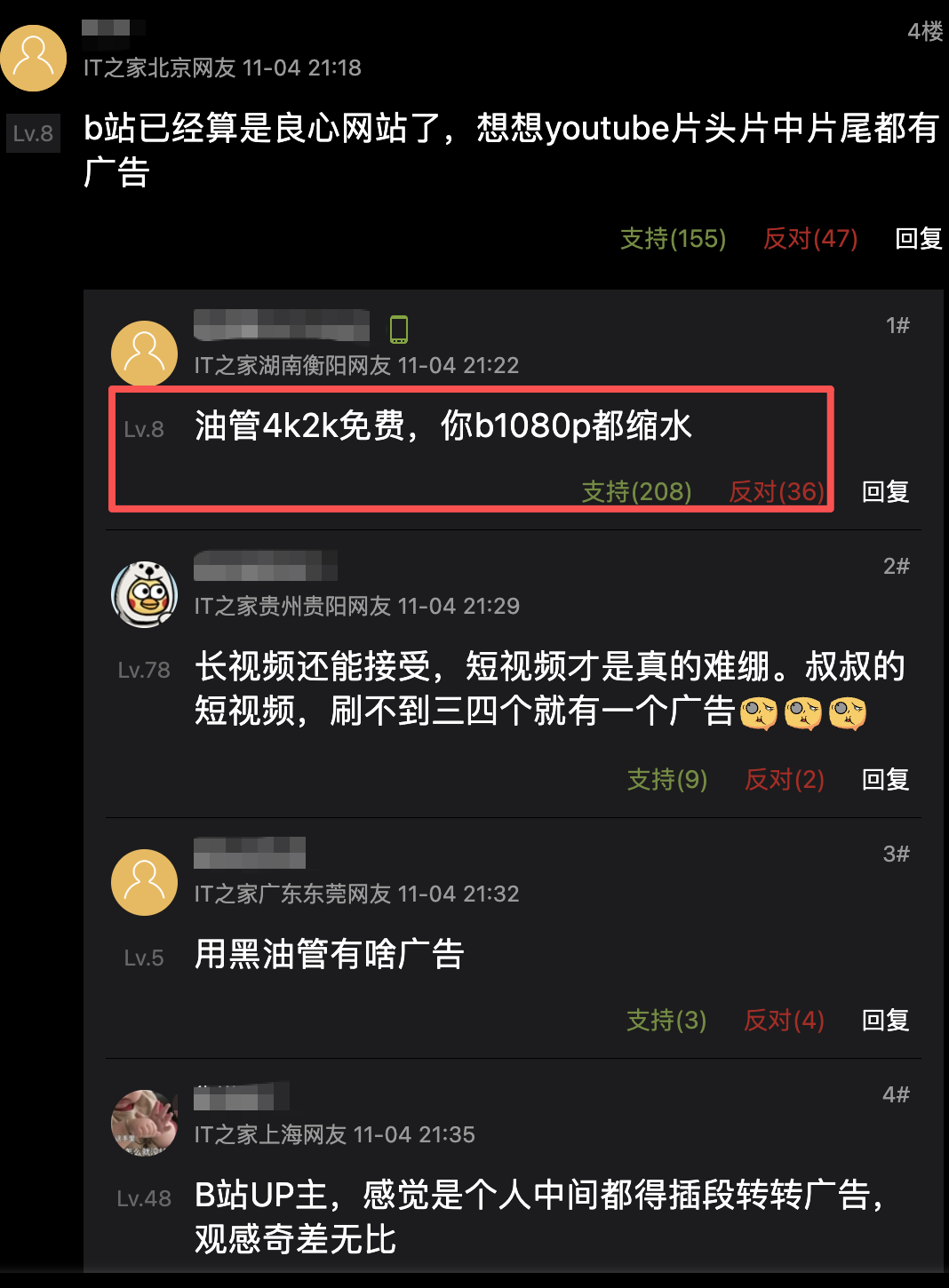Open the 湖南衡阳网友 commenter's avatar

144,354
